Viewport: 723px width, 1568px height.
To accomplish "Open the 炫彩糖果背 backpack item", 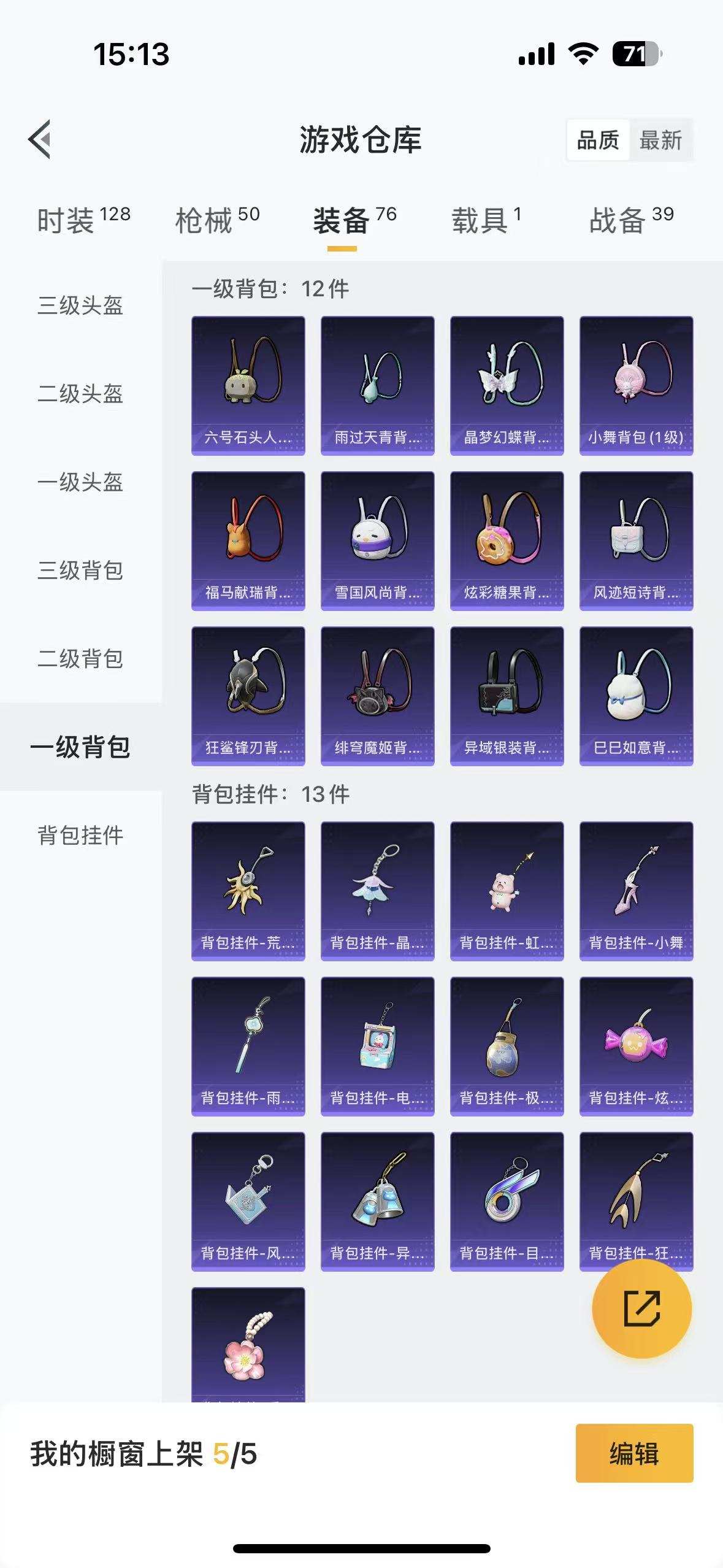I will coord(507,540).
